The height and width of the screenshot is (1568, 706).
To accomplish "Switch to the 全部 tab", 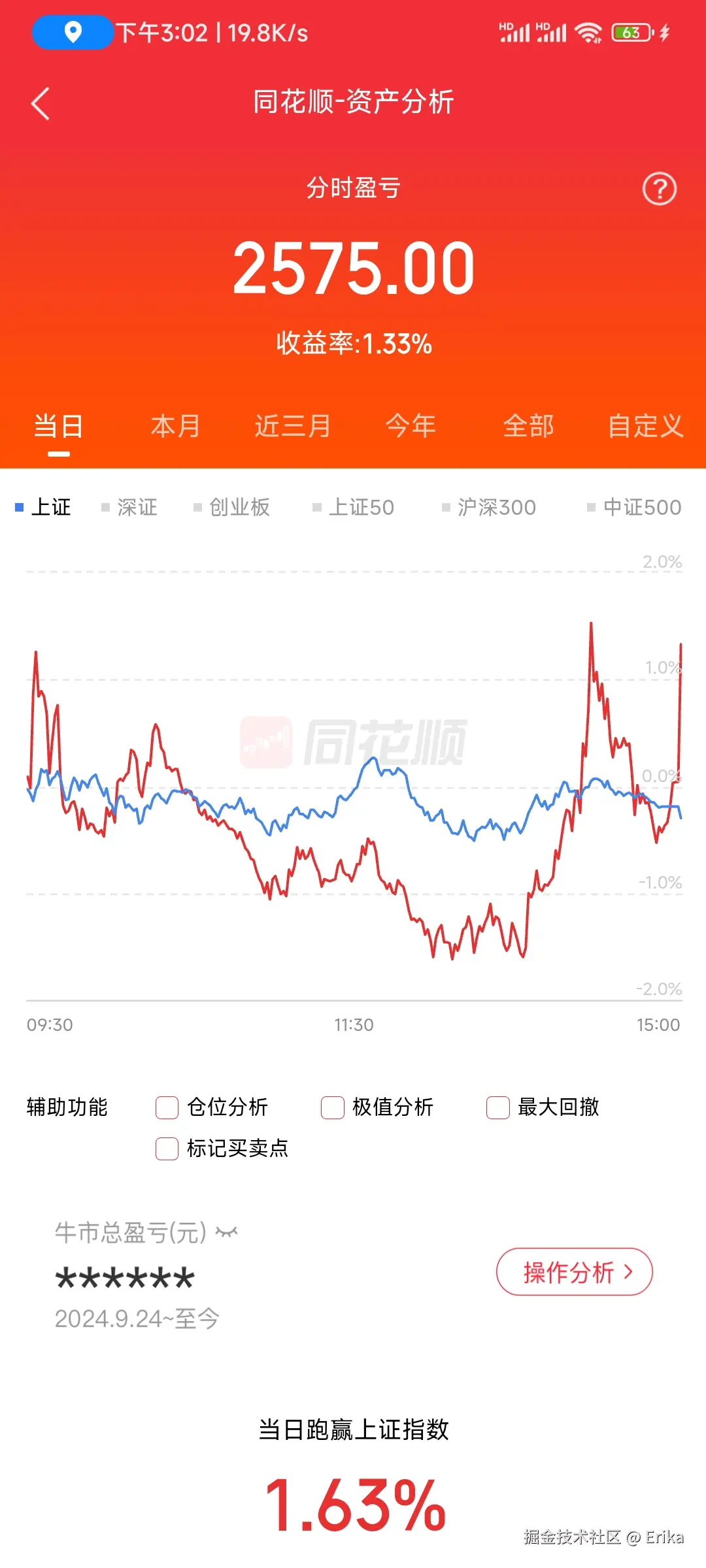I will [x=530, y=425].
